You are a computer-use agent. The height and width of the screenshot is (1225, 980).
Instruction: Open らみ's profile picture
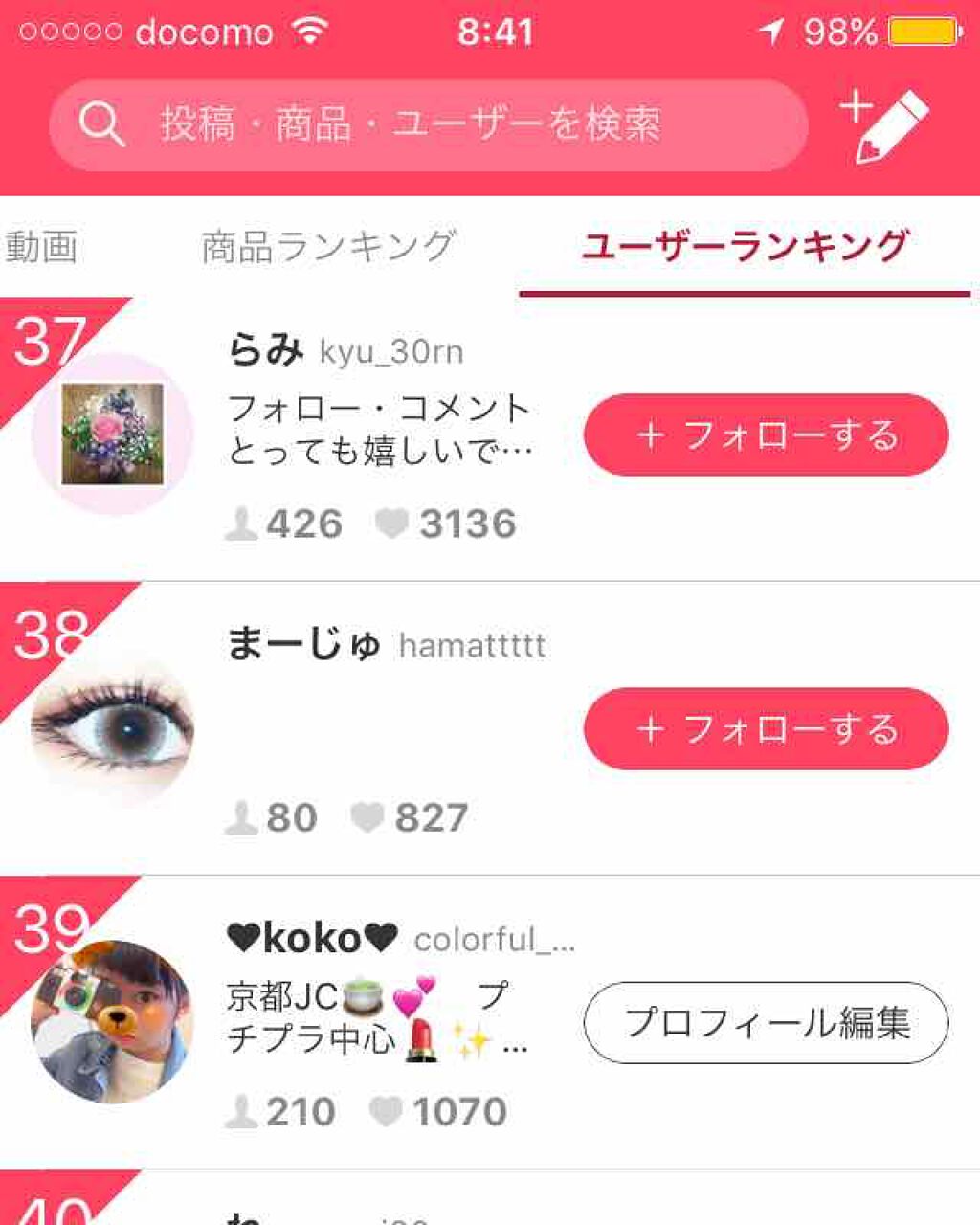pos(113,434)
